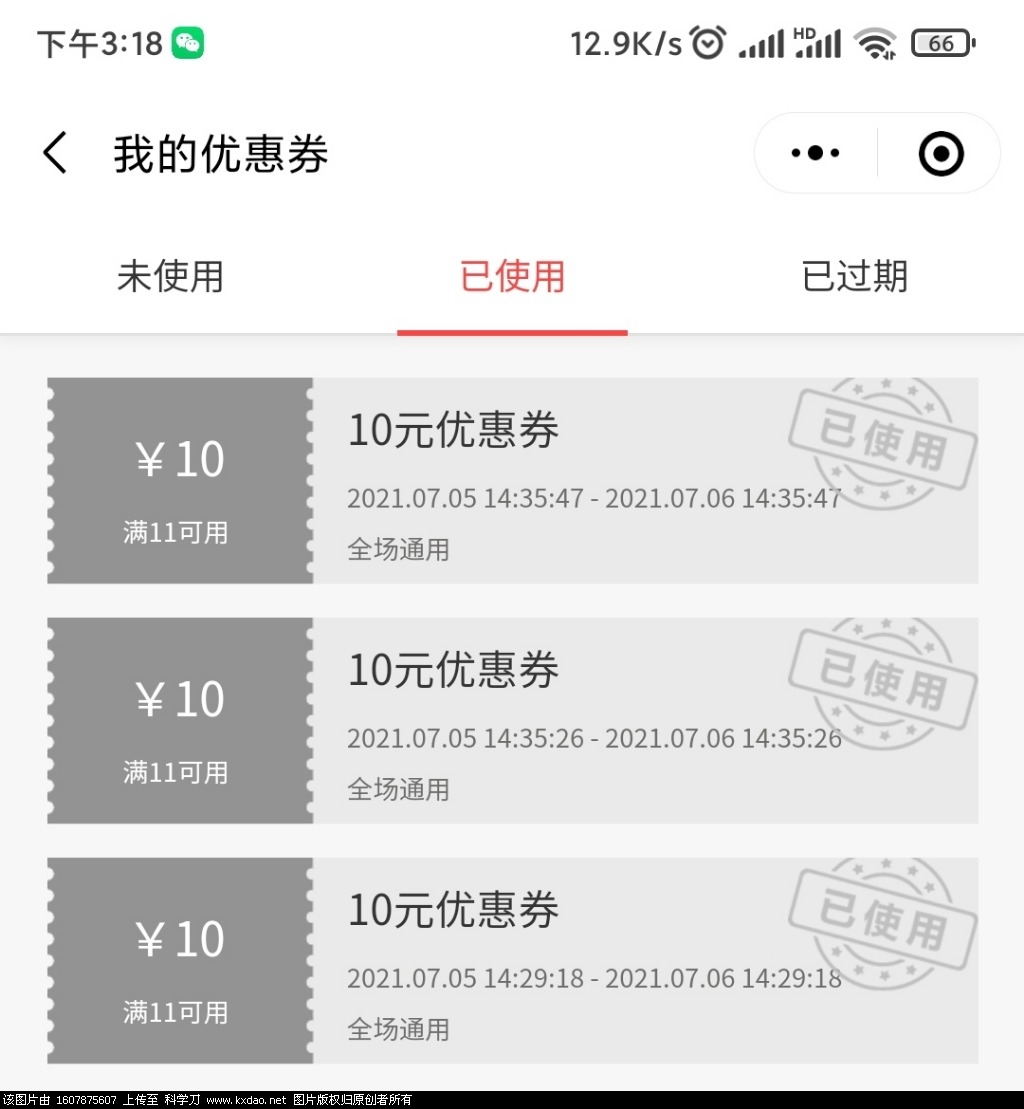Open the coupon valid from 14:35:26
1024x1109 pixels.
click(x=512, y=720)
